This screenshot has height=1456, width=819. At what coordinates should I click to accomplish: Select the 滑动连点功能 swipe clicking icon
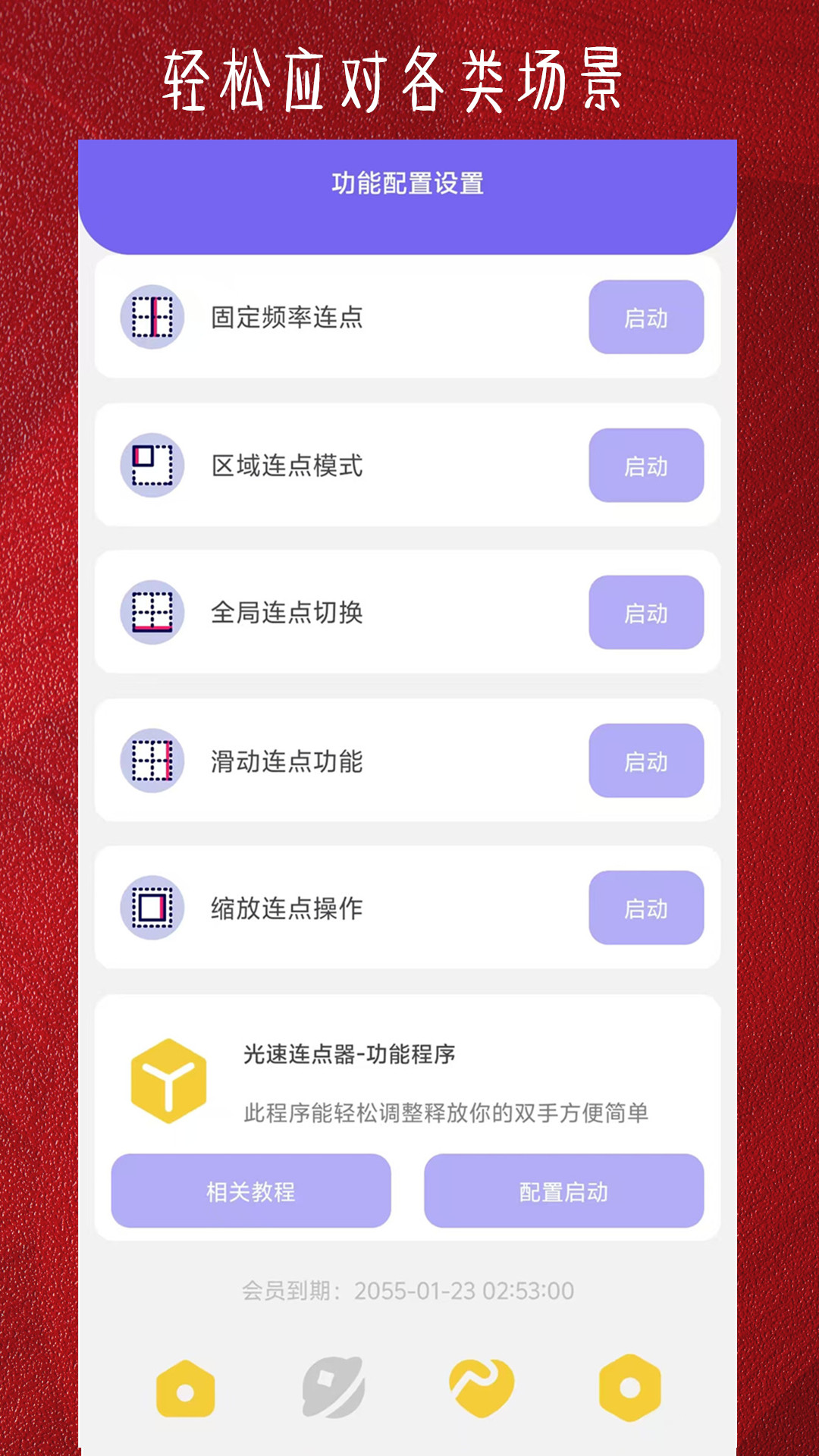coord(152,761)
